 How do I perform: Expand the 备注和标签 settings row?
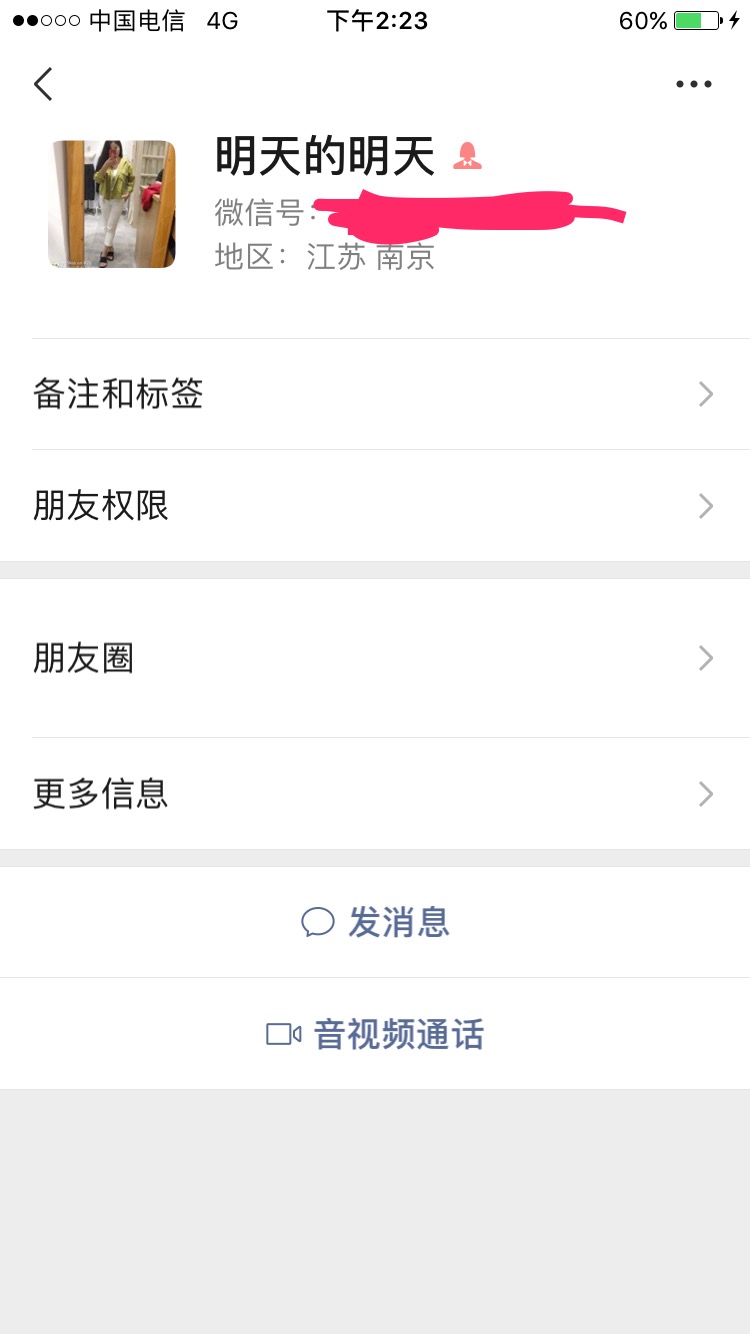375,394
